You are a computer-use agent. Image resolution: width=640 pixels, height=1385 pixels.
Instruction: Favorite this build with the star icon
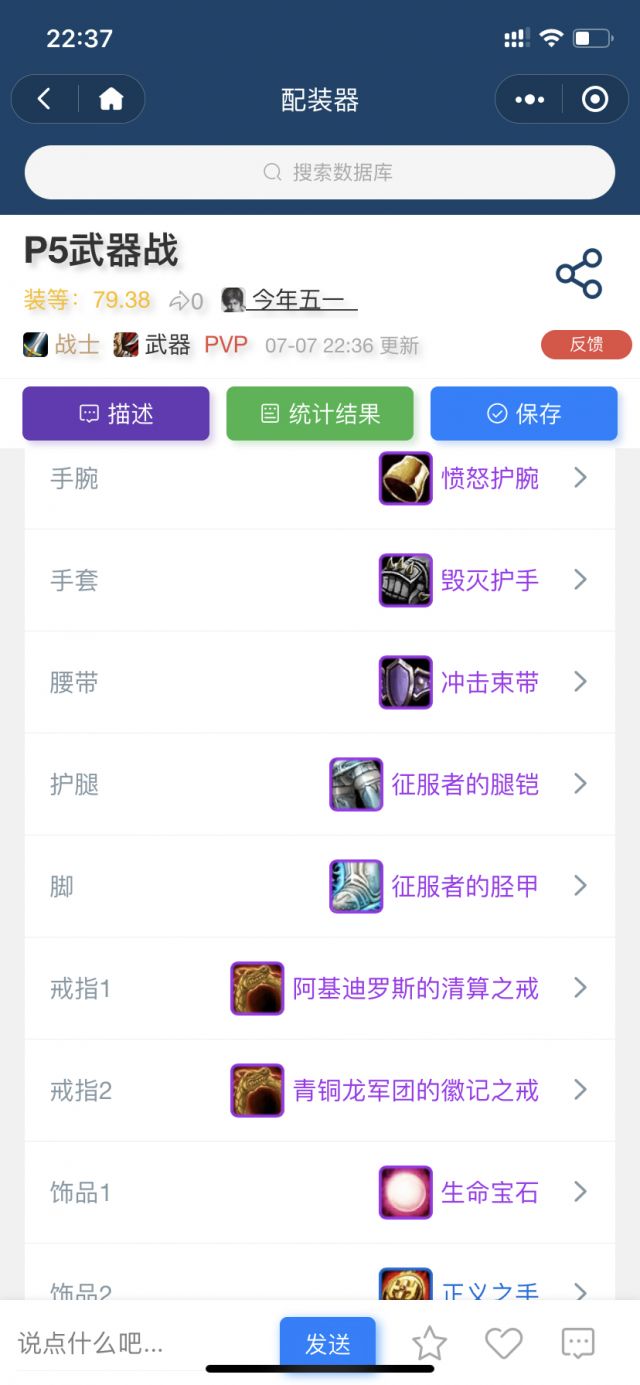tap(429, 1343)
